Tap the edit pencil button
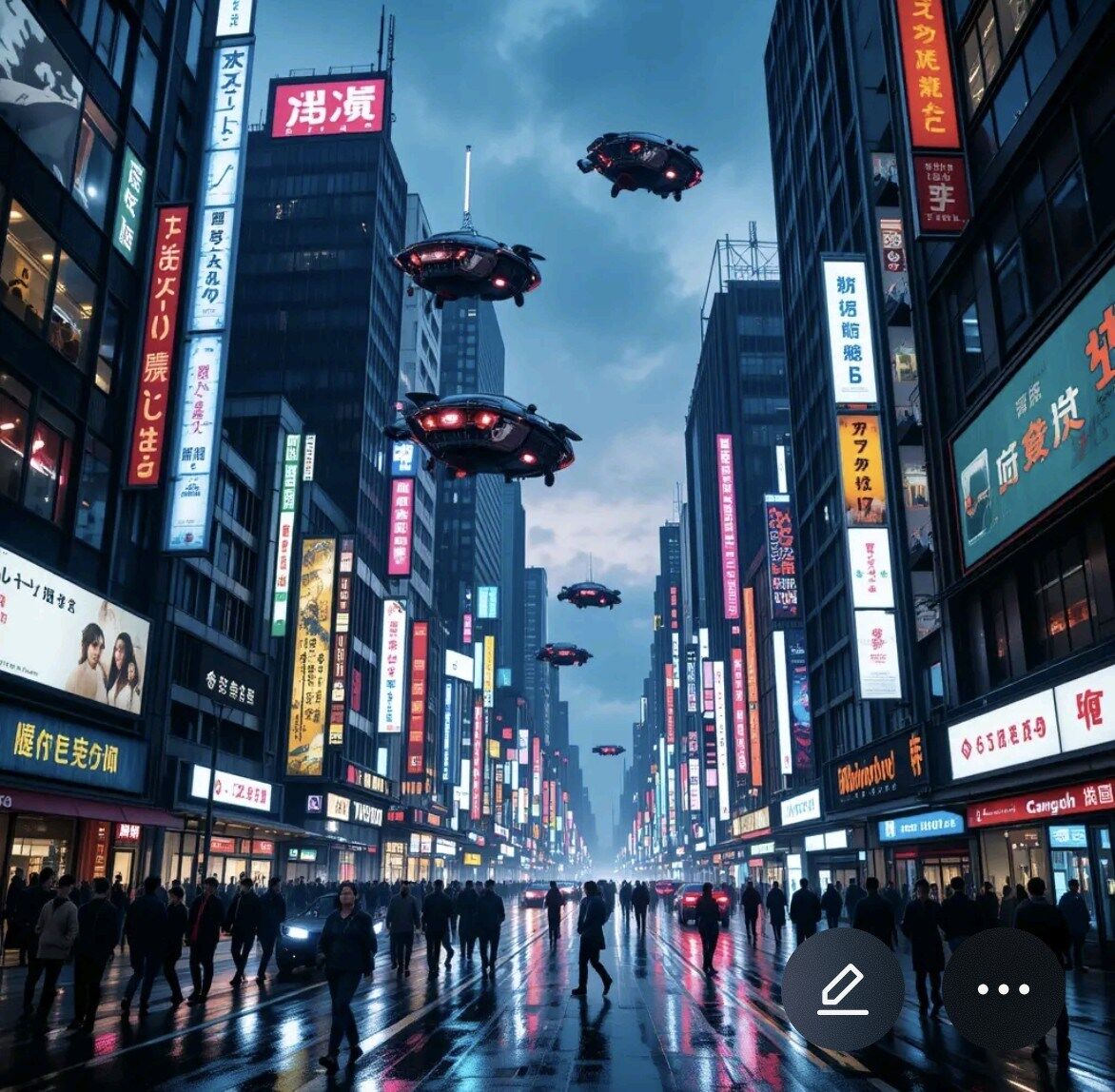 (x=842, y=989)
